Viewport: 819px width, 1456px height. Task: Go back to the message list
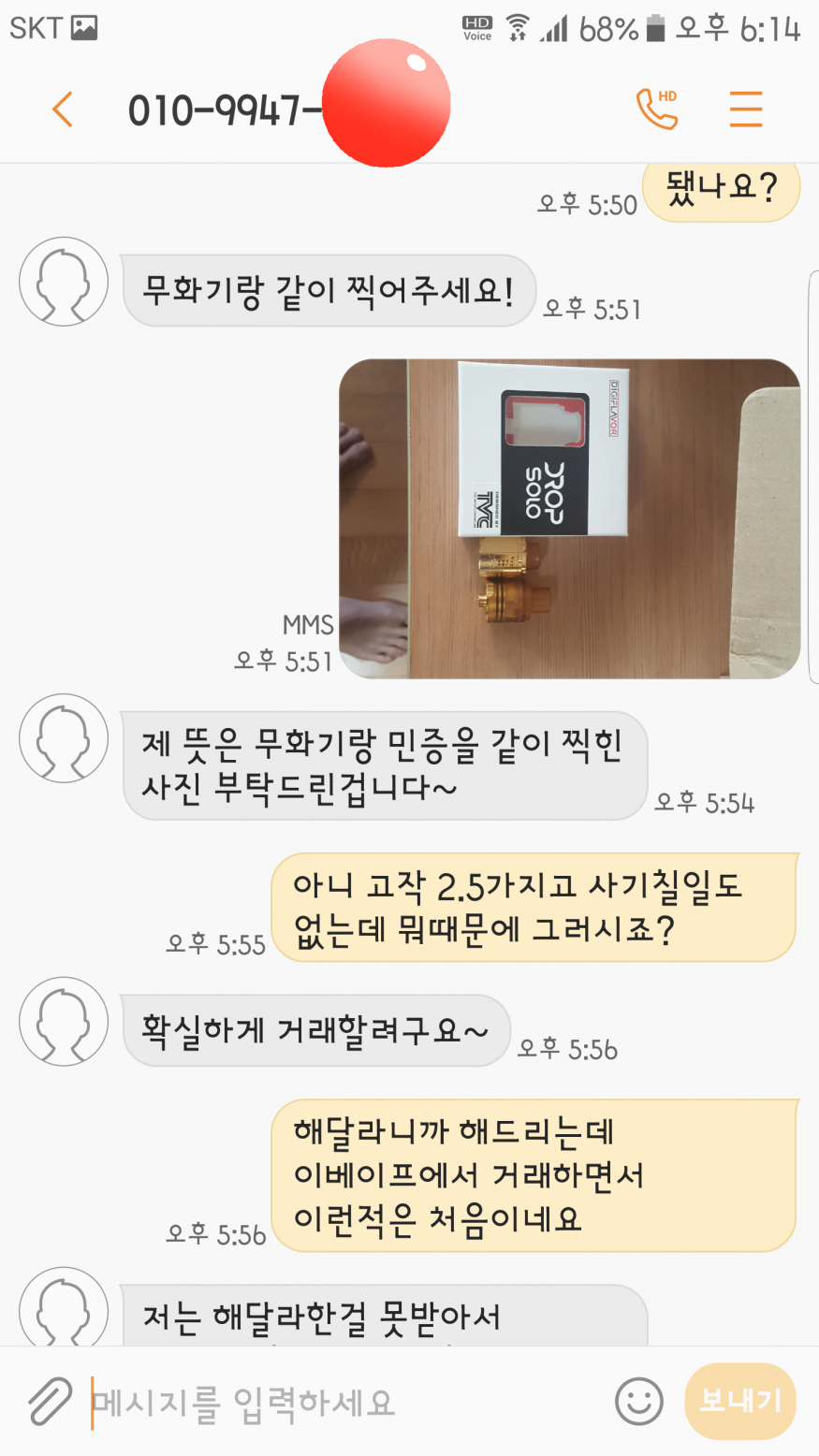[63, 109]
